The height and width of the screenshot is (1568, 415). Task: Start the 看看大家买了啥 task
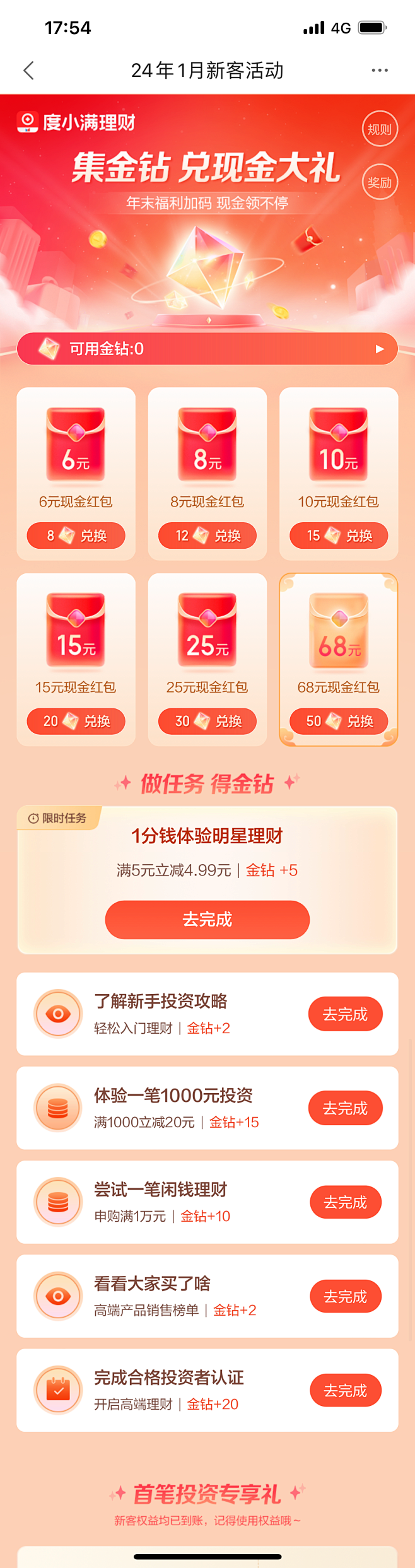(x=345, y=1296)
